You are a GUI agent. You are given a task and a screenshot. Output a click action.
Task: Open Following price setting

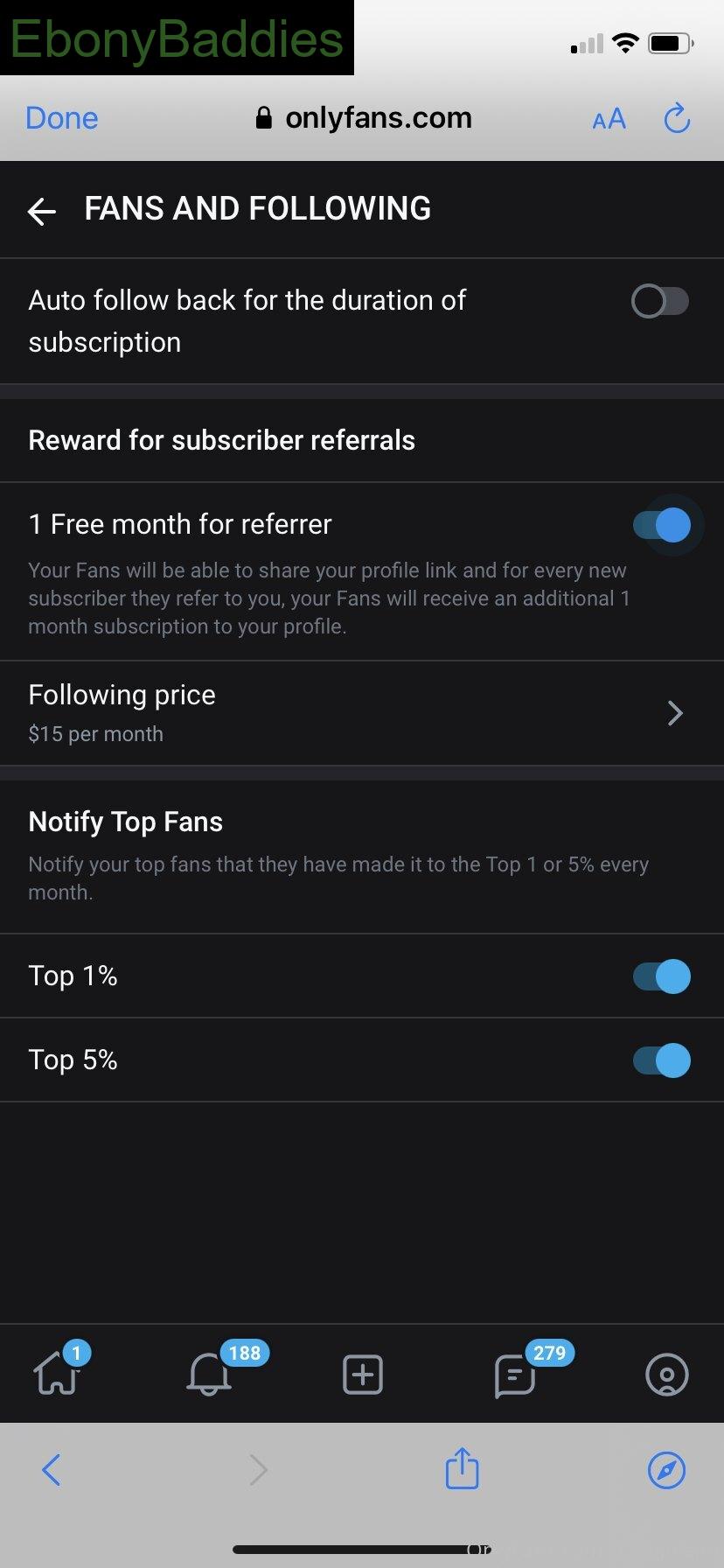coord(362,713)
